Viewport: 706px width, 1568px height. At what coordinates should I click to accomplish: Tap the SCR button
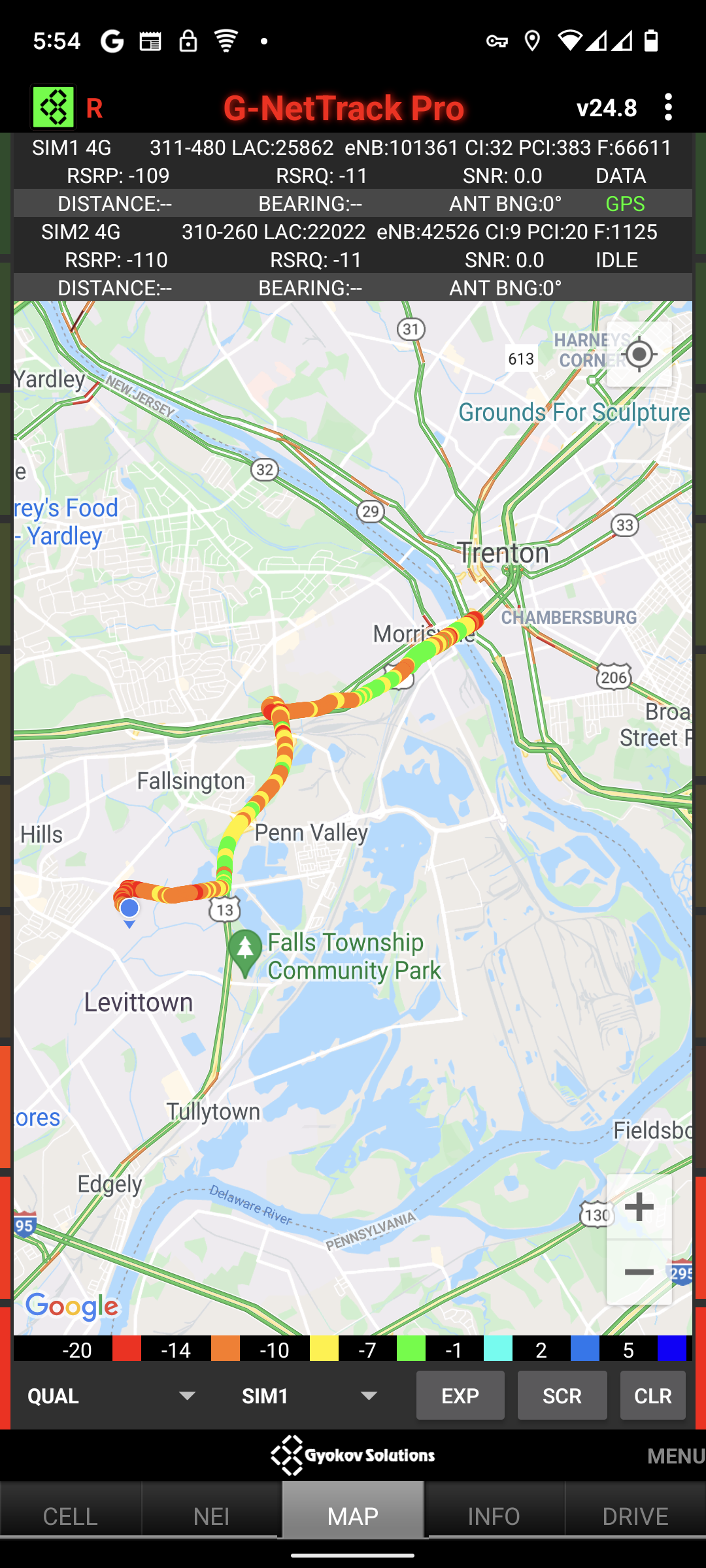tap(562, 1396)
